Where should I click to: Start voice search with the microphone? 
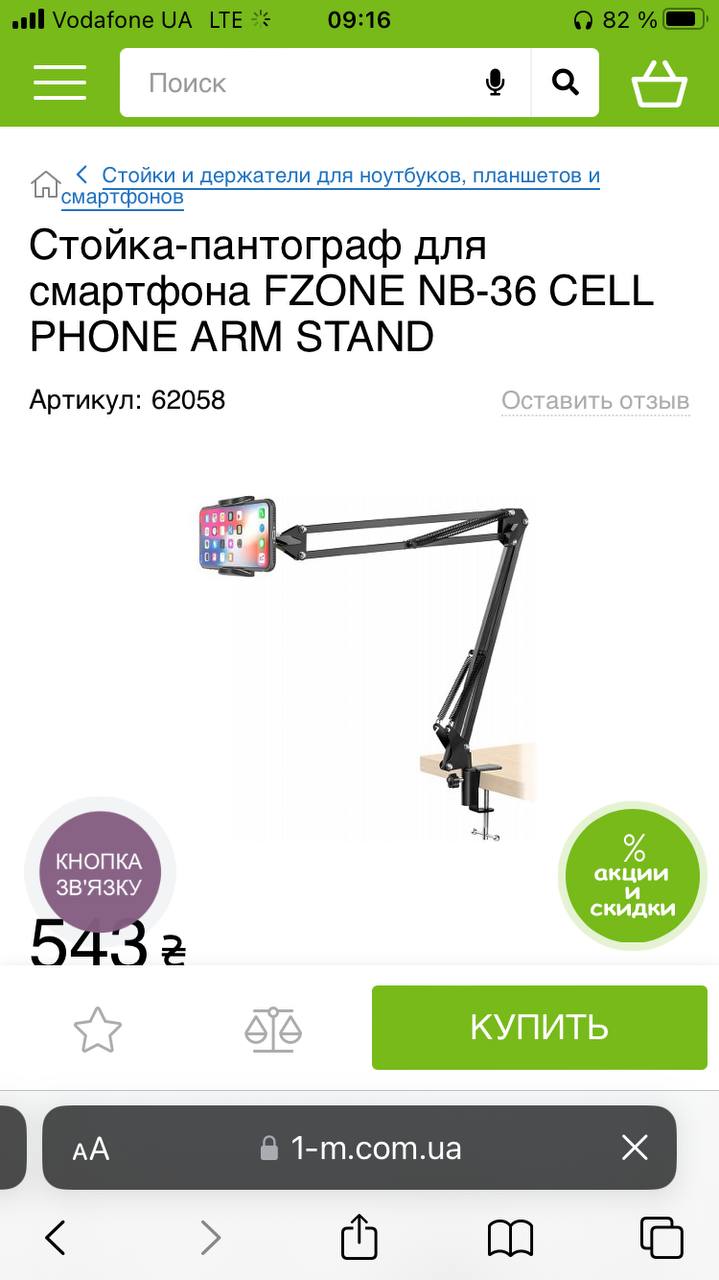coord(495,83)
